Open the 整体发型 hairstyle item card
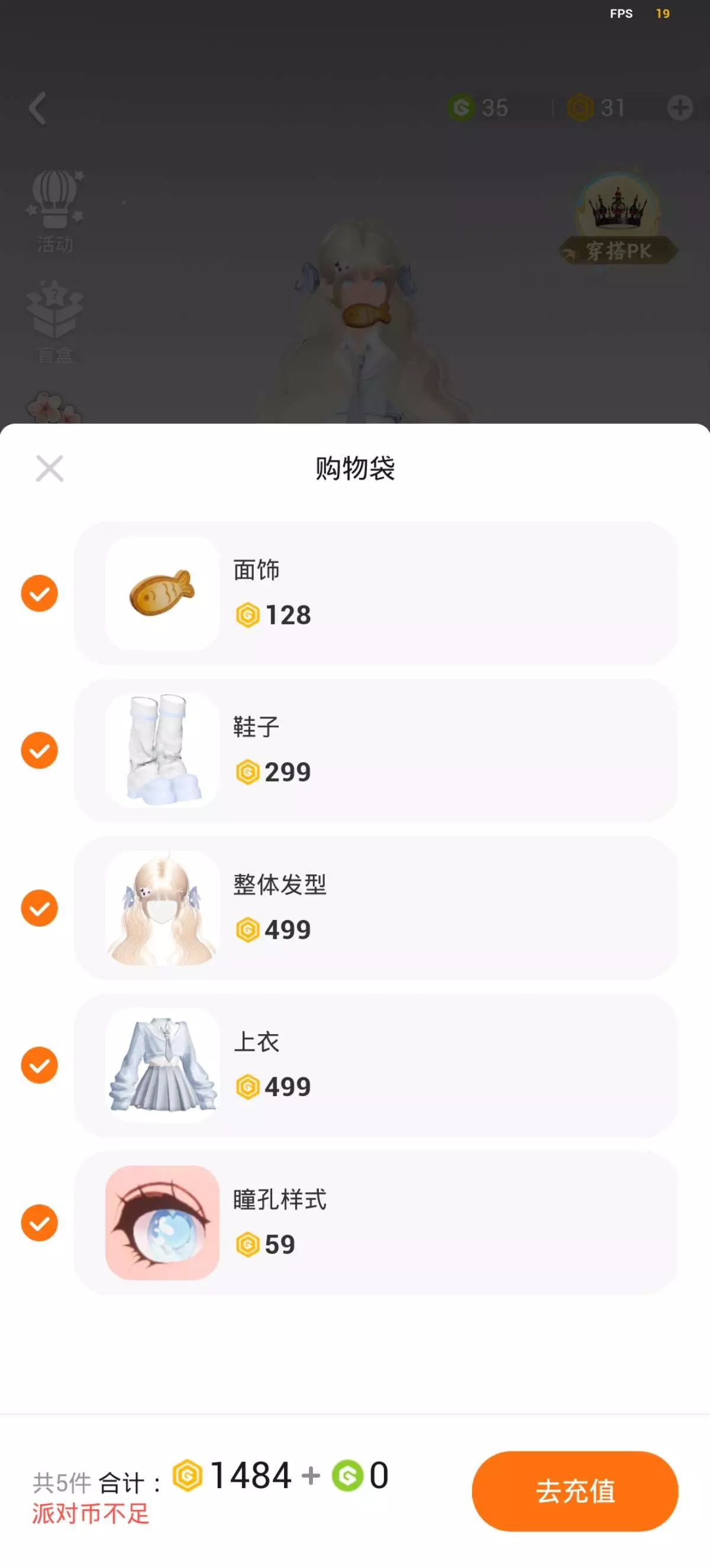The width and height of the screenshot is (710, 1568). [376, 908]
